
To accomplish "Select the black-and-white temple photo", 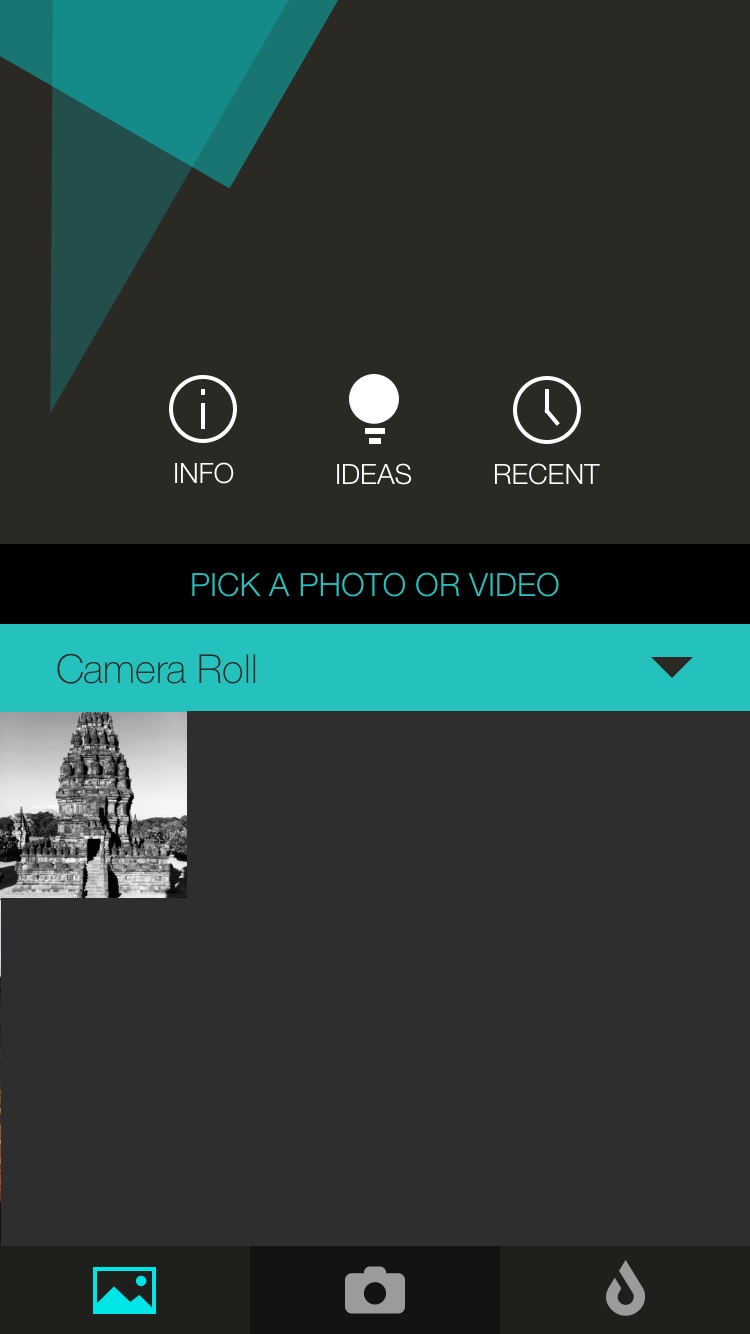I will pos(93,805).
